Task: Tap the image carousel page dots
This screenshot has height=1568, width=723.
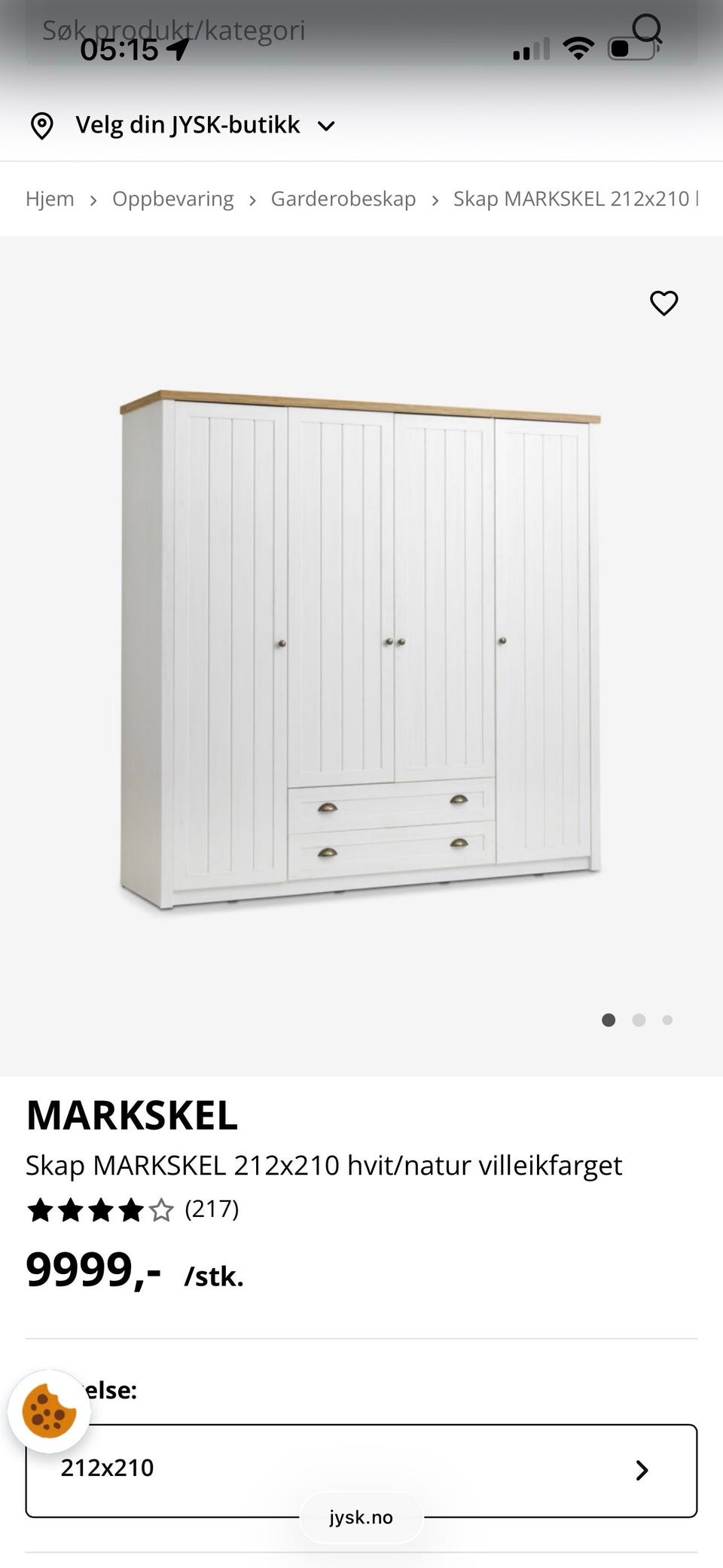Action: 637,1020
